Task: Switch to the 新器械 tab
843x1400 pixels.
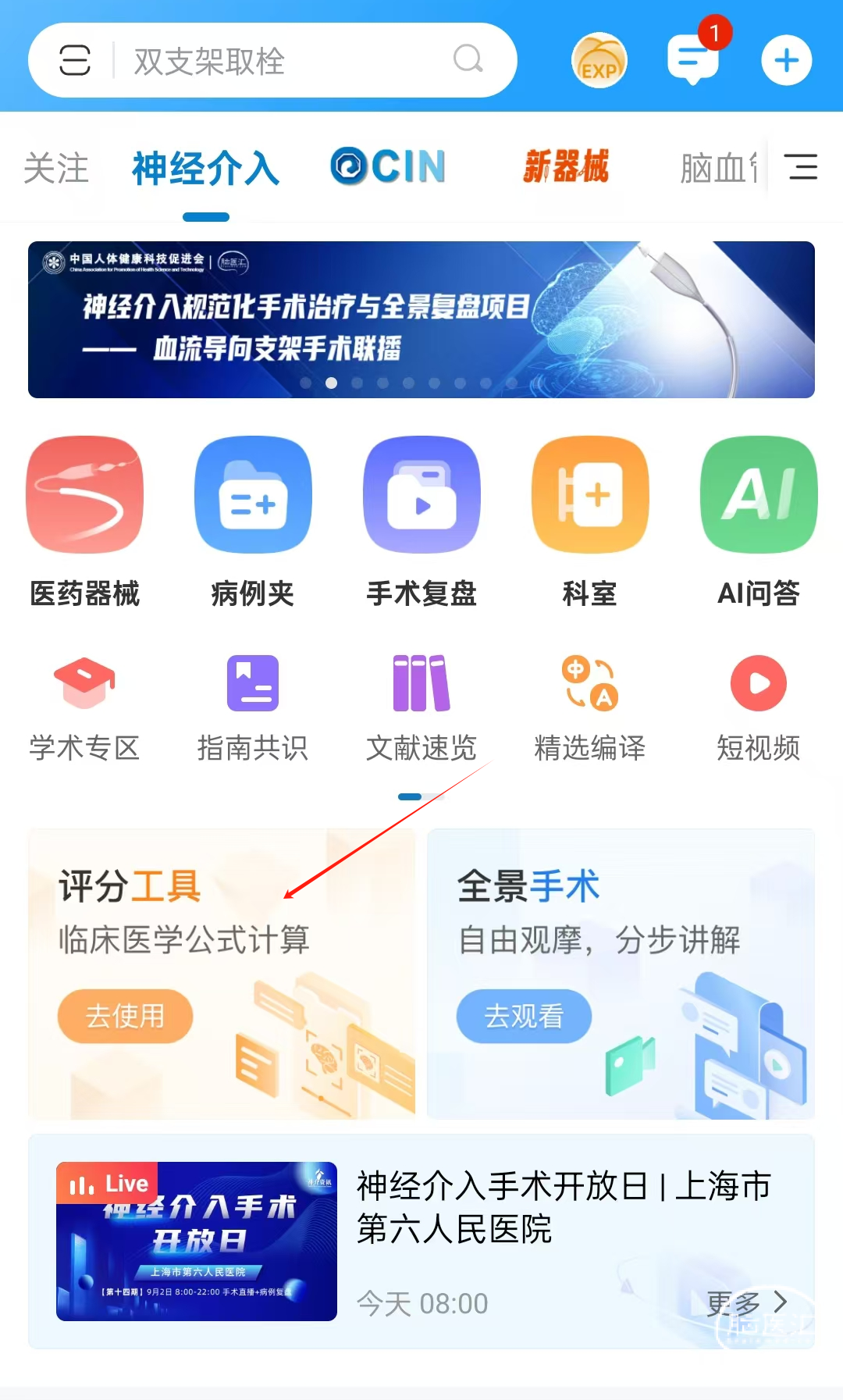Action: [566, 166]
